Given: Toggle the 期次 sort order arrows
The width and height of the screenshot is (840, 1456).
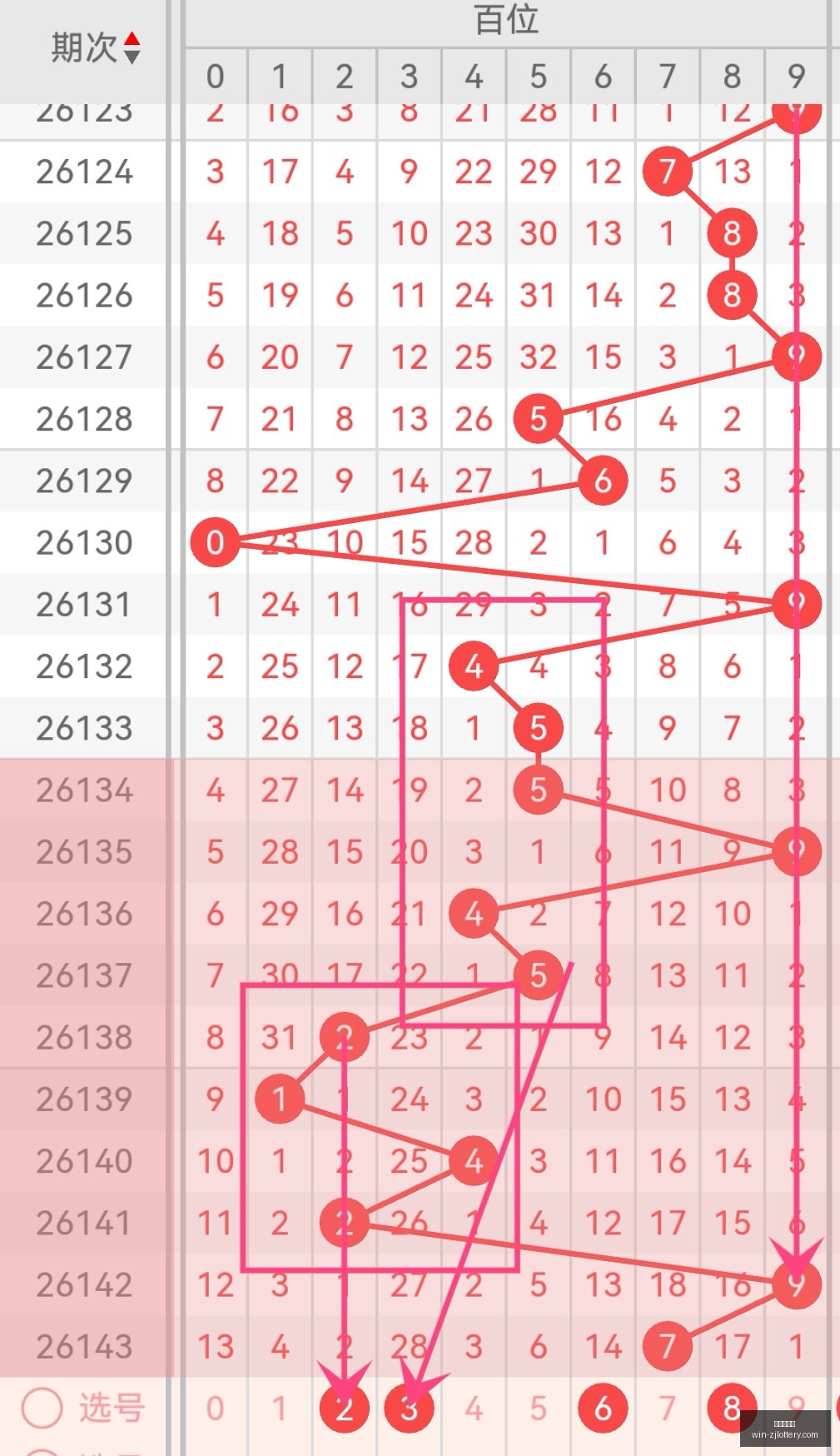Looking at the screenshot, I should (x=132, y=47).
